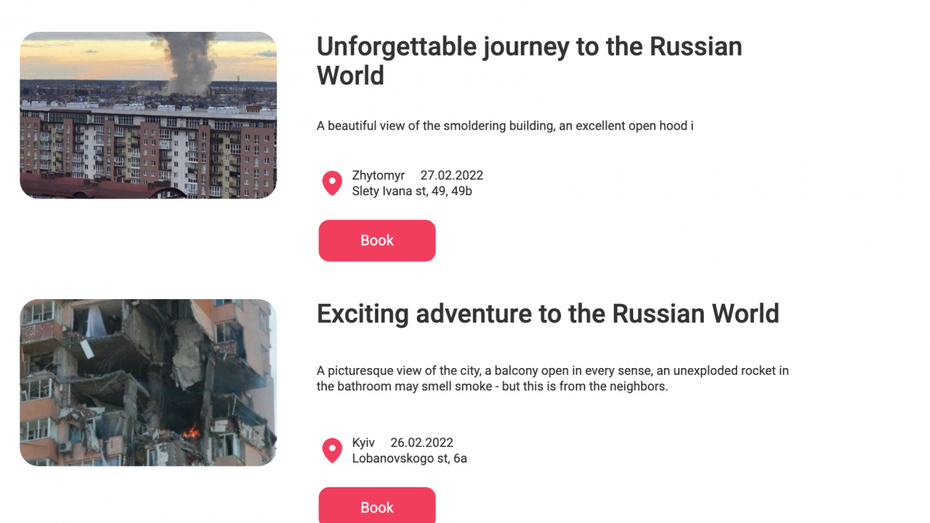Book the Kyiv Lobanovskogo st listing
Viewport: 930px width, 523px height.
[376, 506]
